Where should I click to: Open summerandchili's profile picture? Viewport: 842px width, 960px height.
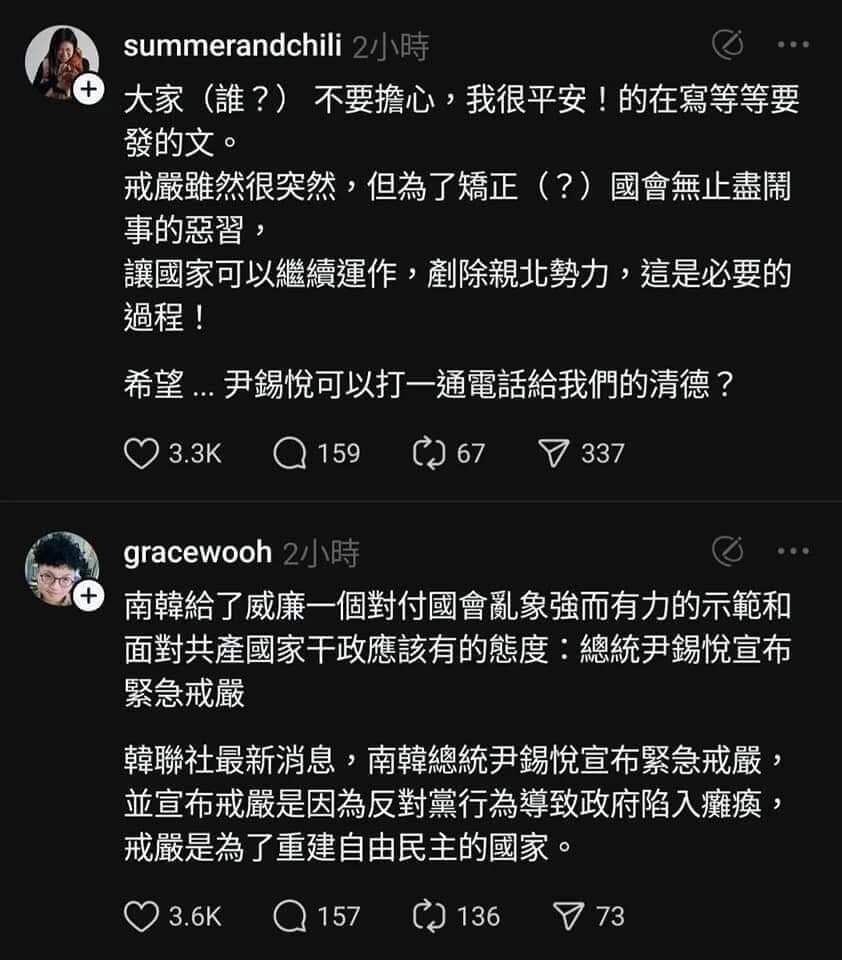[61, 62]
